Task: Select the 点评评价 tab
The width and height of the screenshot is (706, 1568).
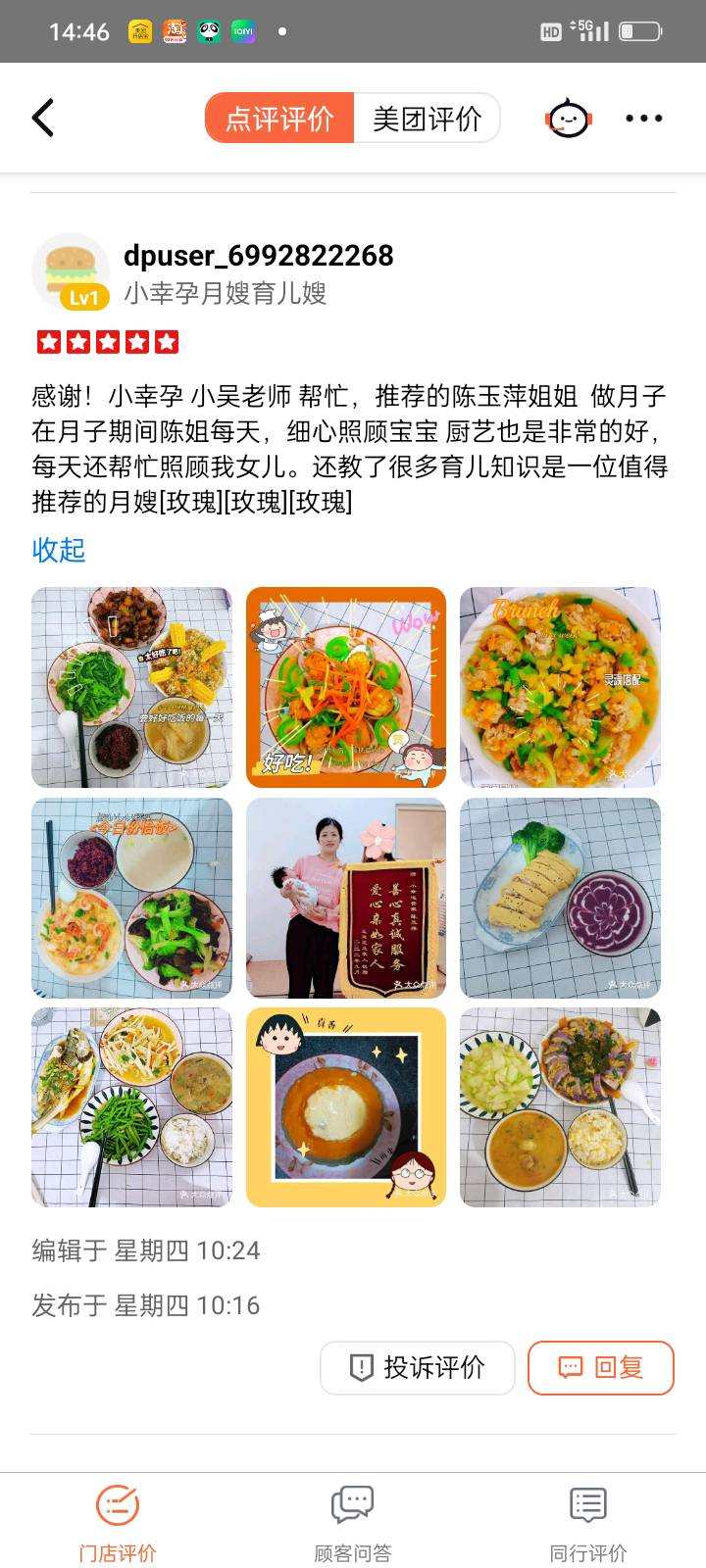Action: tap(279, 119)
